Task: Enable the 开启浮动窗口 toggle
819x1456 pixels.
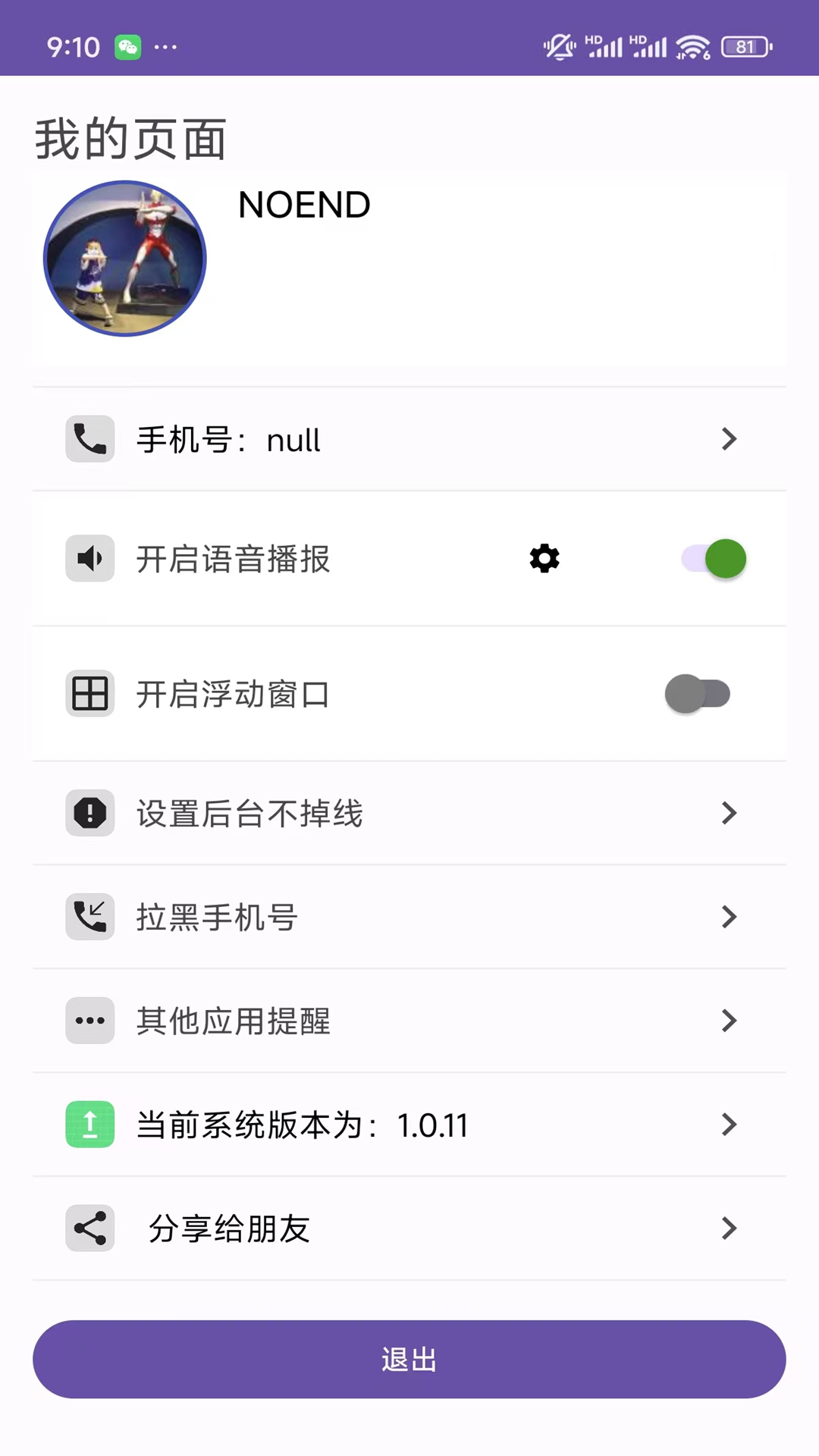Action: [x=698, y=693]
